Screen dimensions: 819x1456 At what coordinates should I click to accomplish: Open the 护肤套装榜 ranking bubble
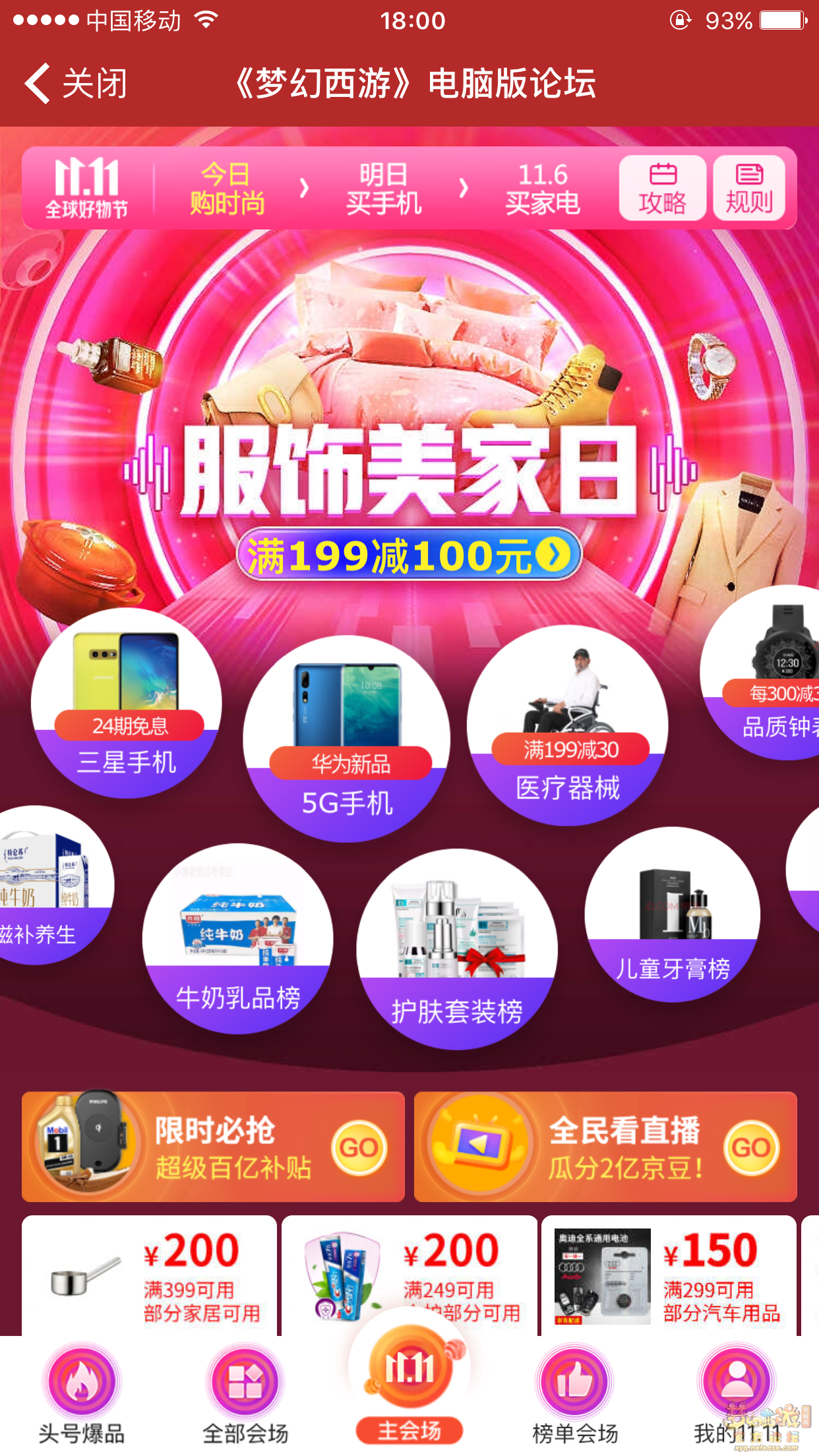457,950
